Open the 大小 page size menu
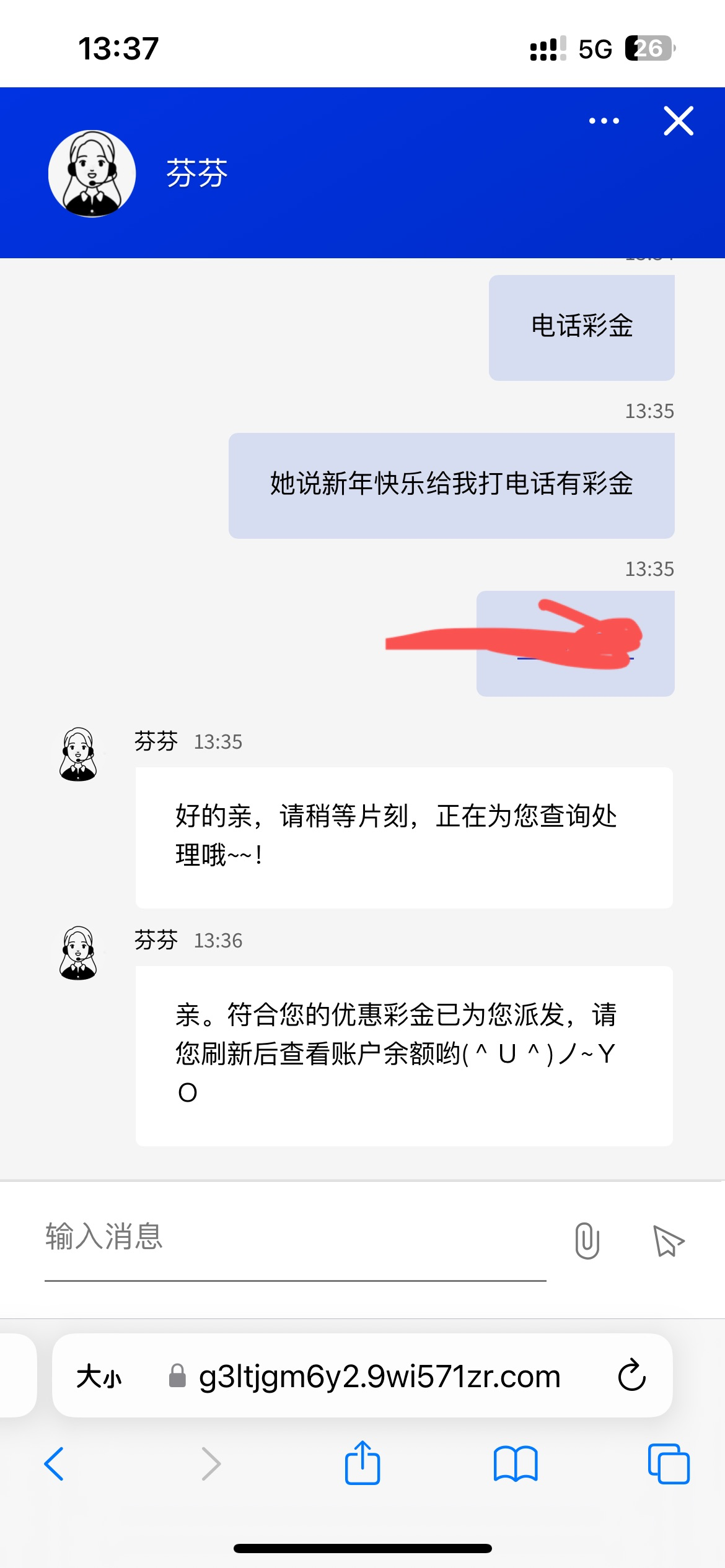The image size is (725, 1568). click(x=99, y=1377)
